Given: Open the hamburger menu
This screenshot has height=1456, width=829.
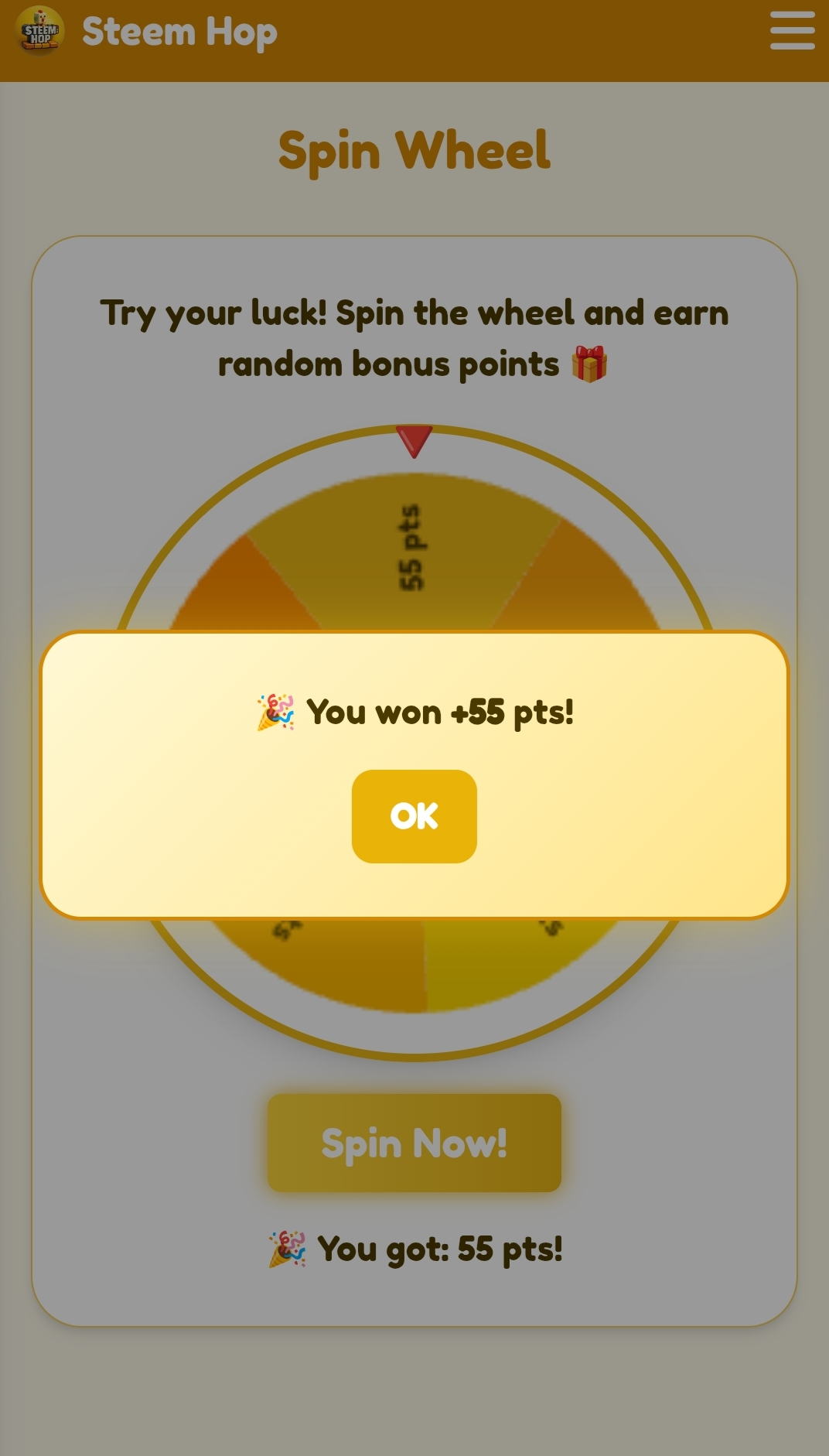Looking at the screenshot, I should click(x=792, y=32).
